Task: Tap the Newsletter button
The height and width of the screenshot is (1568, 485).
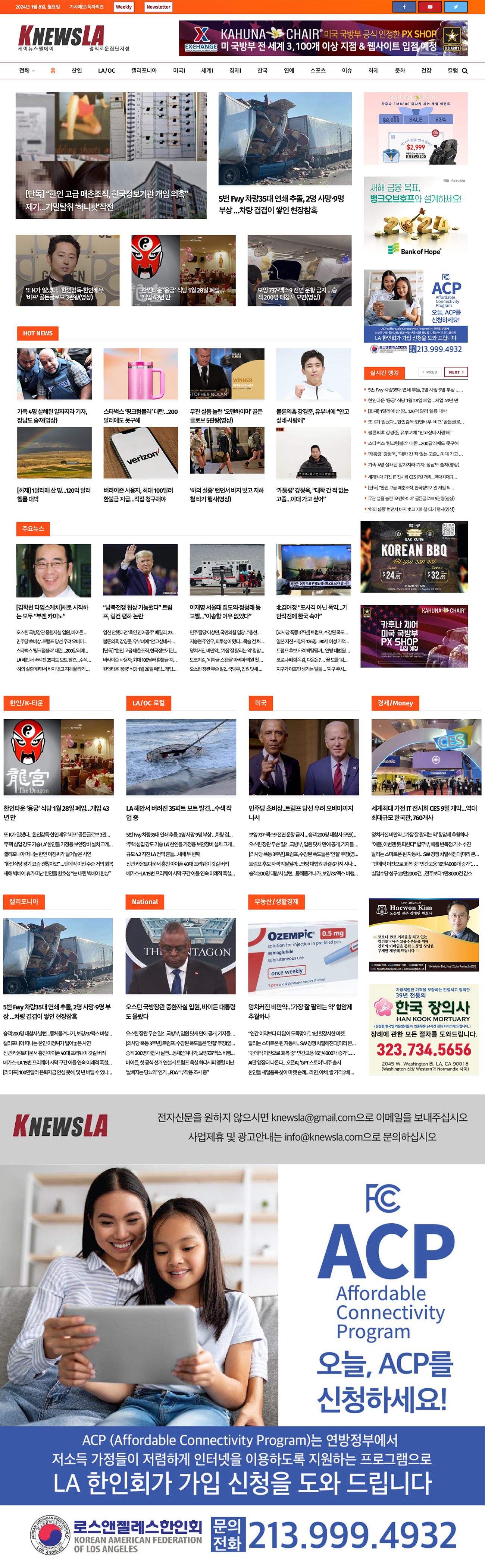Action: point(158,7)
